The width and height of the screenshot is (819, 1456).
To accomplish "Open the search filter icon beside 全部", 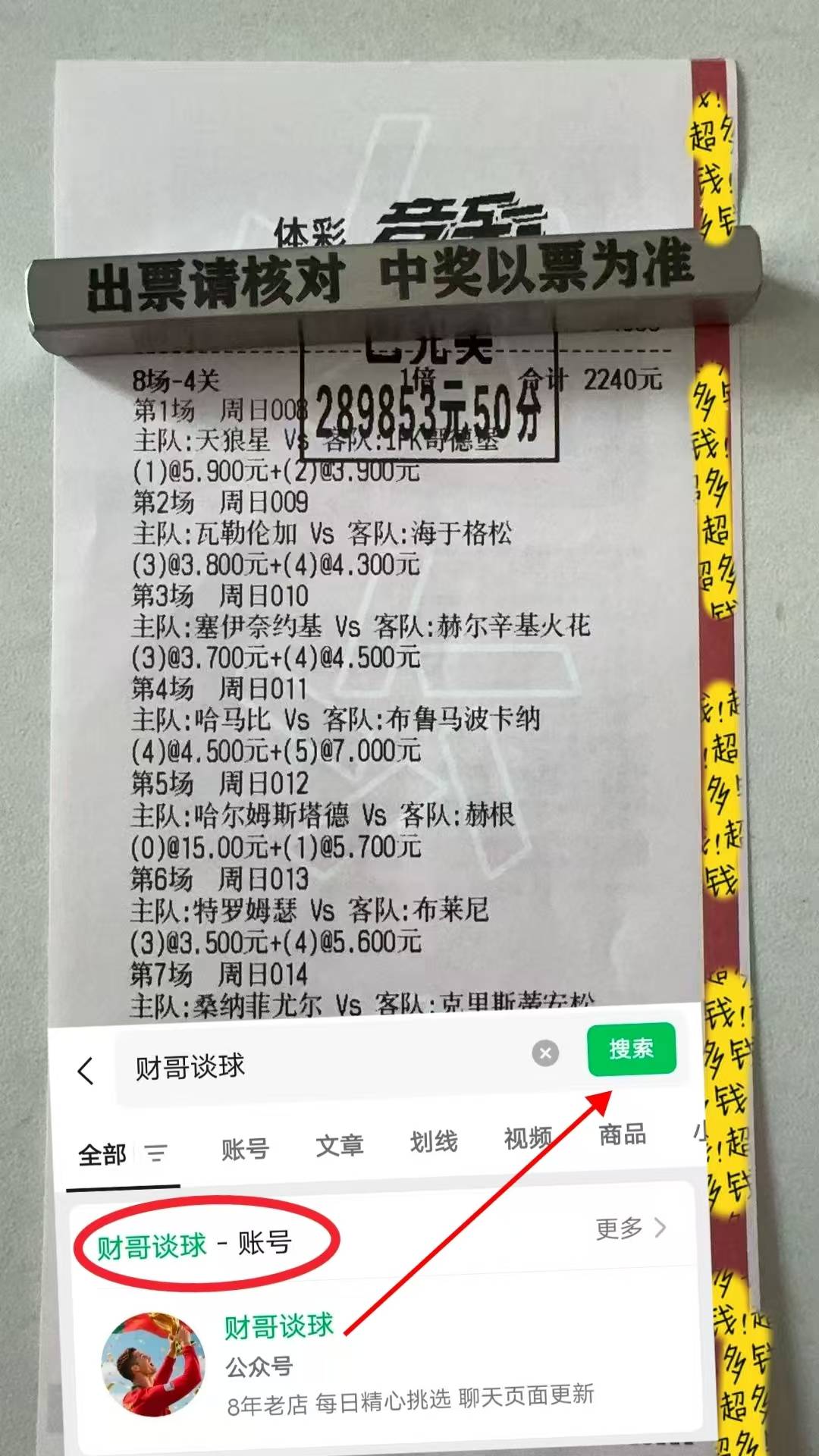I will click(157, 1151).
